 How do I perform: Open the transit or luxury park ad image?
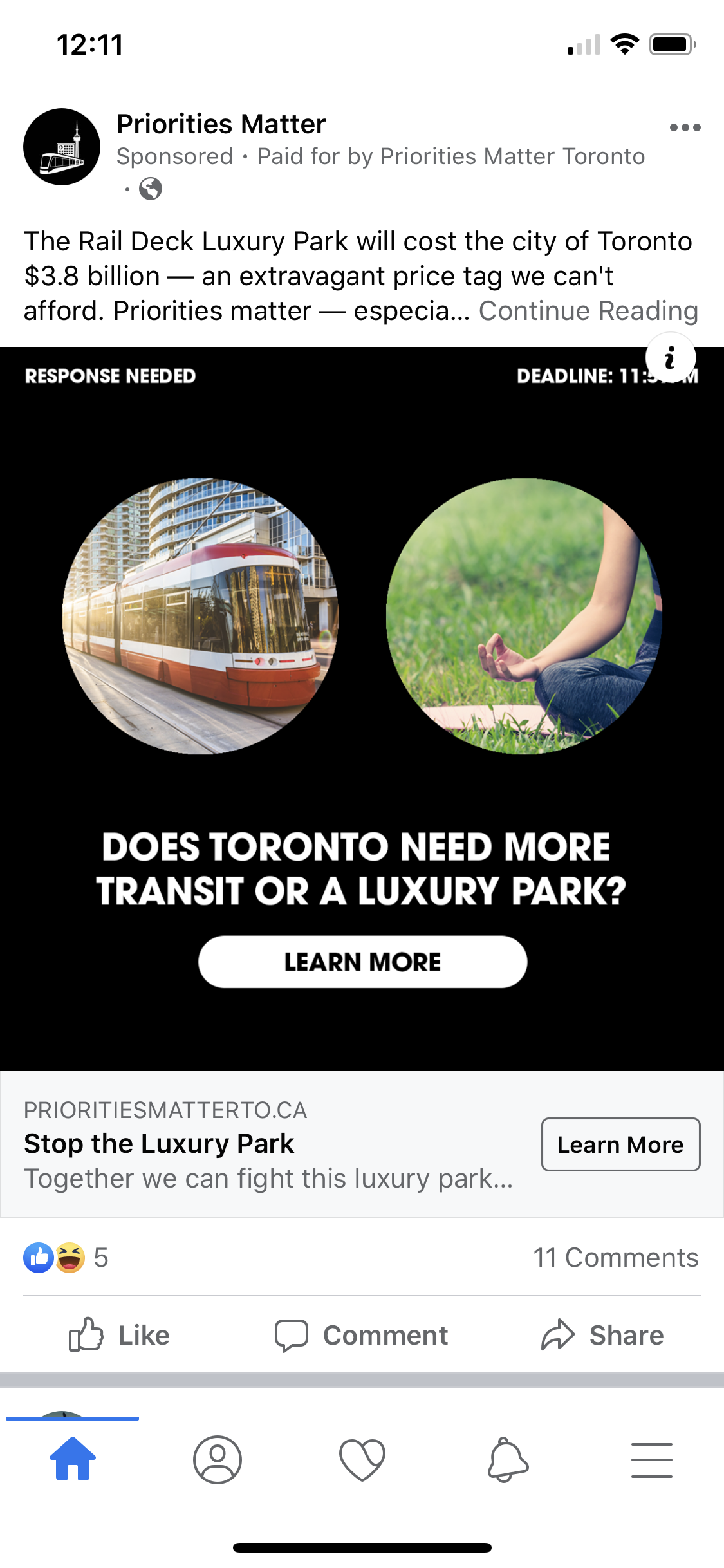coord(362,708)
